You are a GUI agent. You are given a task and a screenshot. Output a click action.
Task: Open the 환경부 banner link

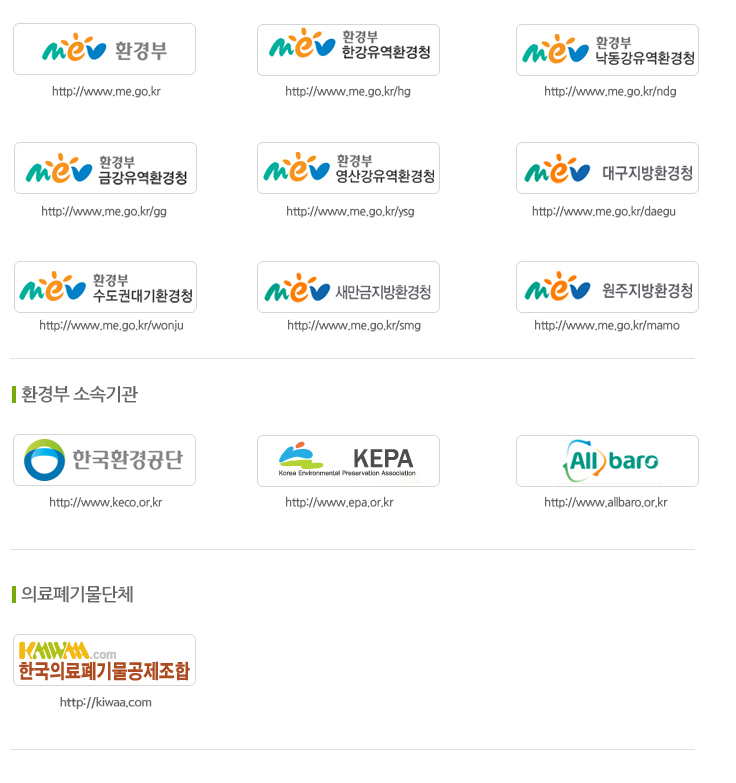click(x=104, y=49)
